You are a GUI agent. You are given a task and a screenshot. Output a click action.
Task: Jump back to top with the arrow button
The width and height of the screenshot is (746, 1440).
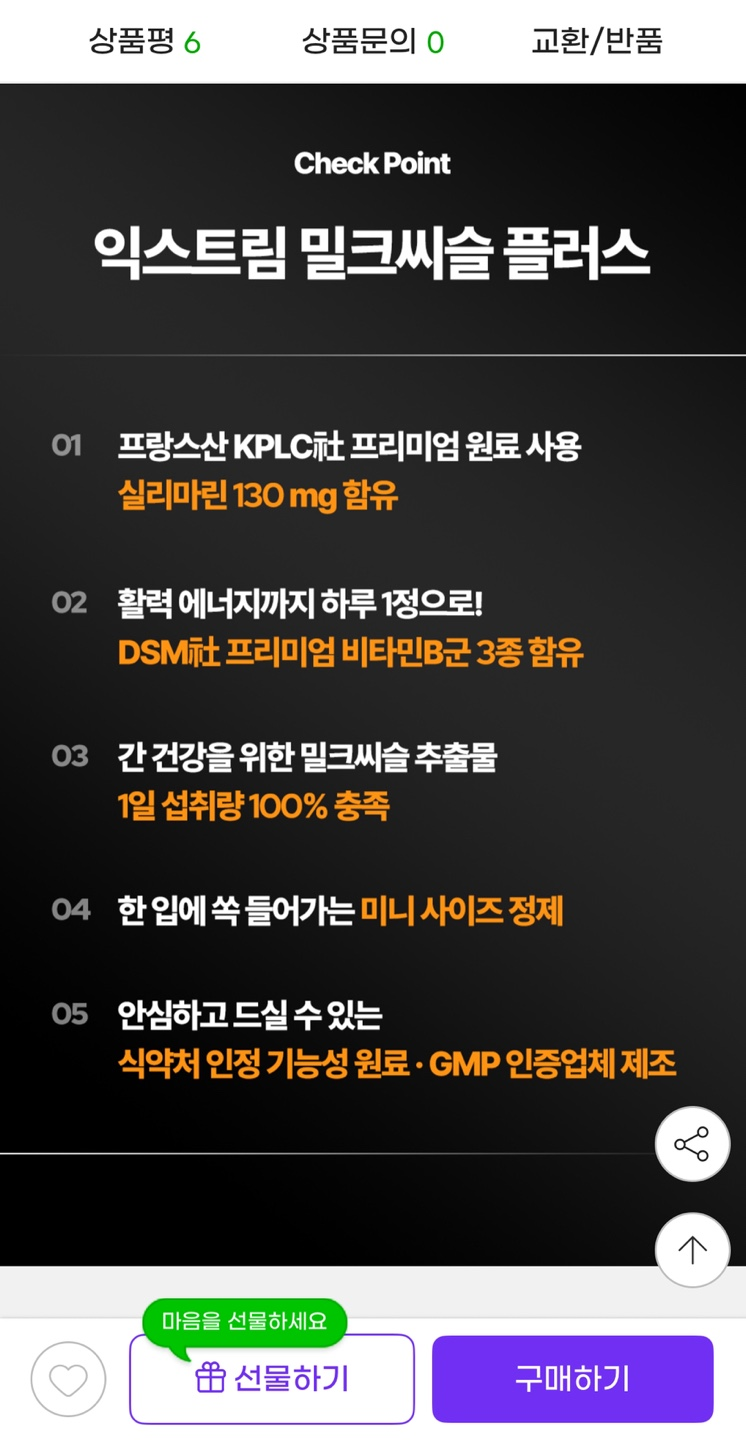click(692, 1250)
